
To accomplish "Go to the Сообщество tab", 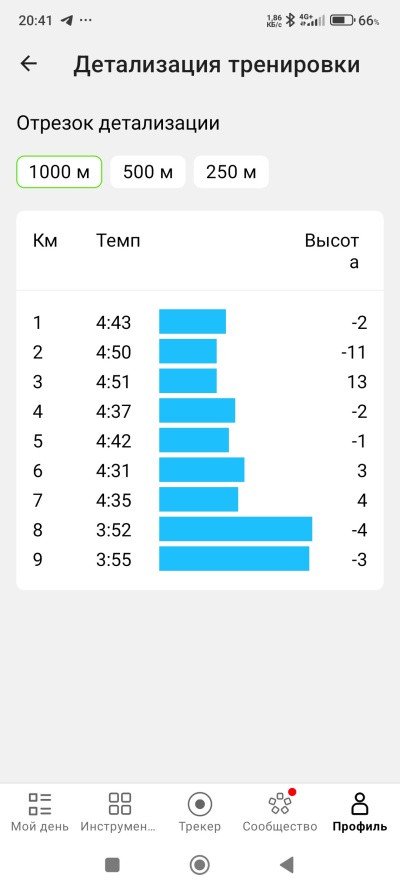I will click(x=280, y=812).
